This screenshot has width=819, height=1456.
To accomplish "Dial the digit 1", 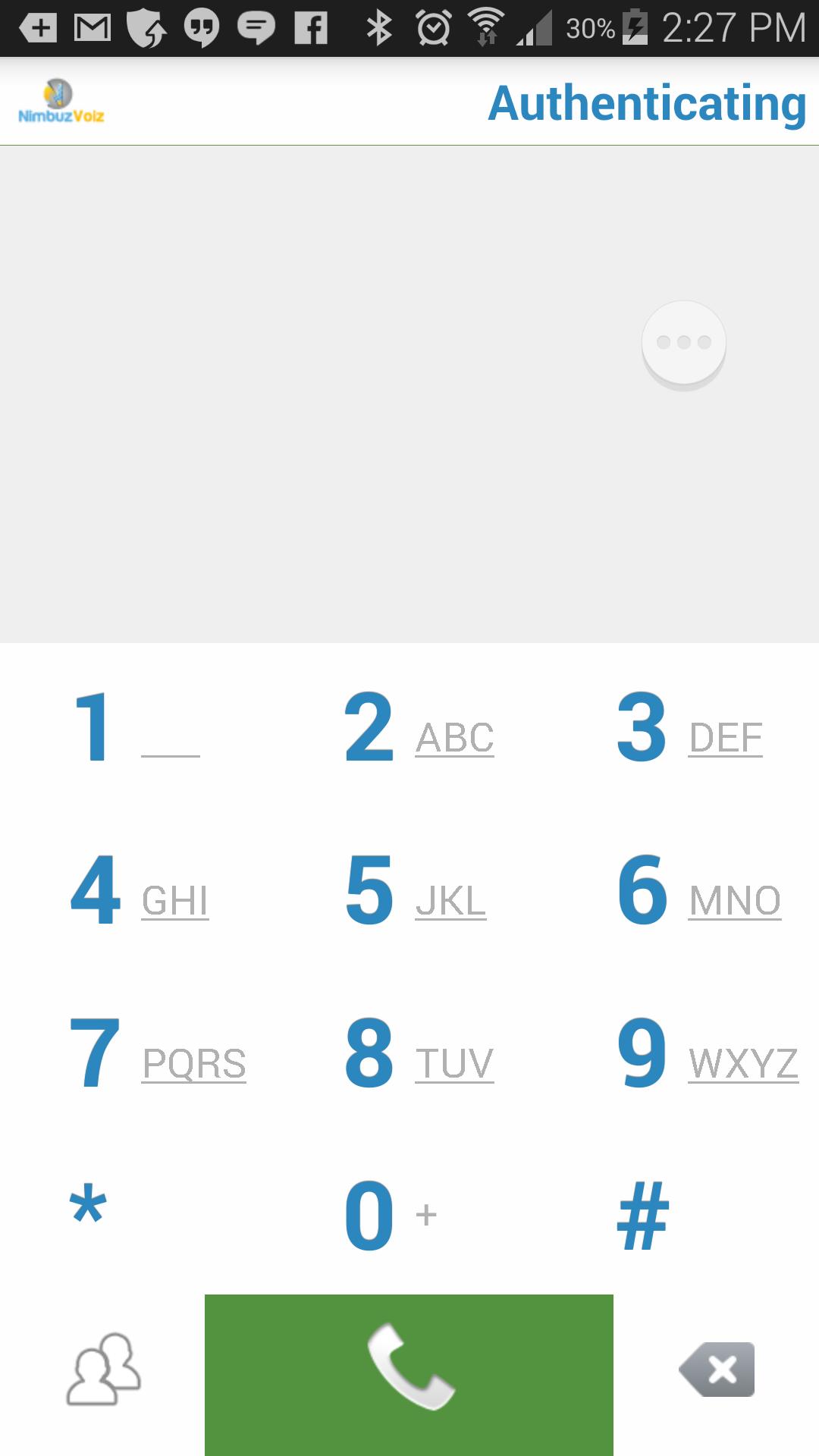I will [136, 728].
